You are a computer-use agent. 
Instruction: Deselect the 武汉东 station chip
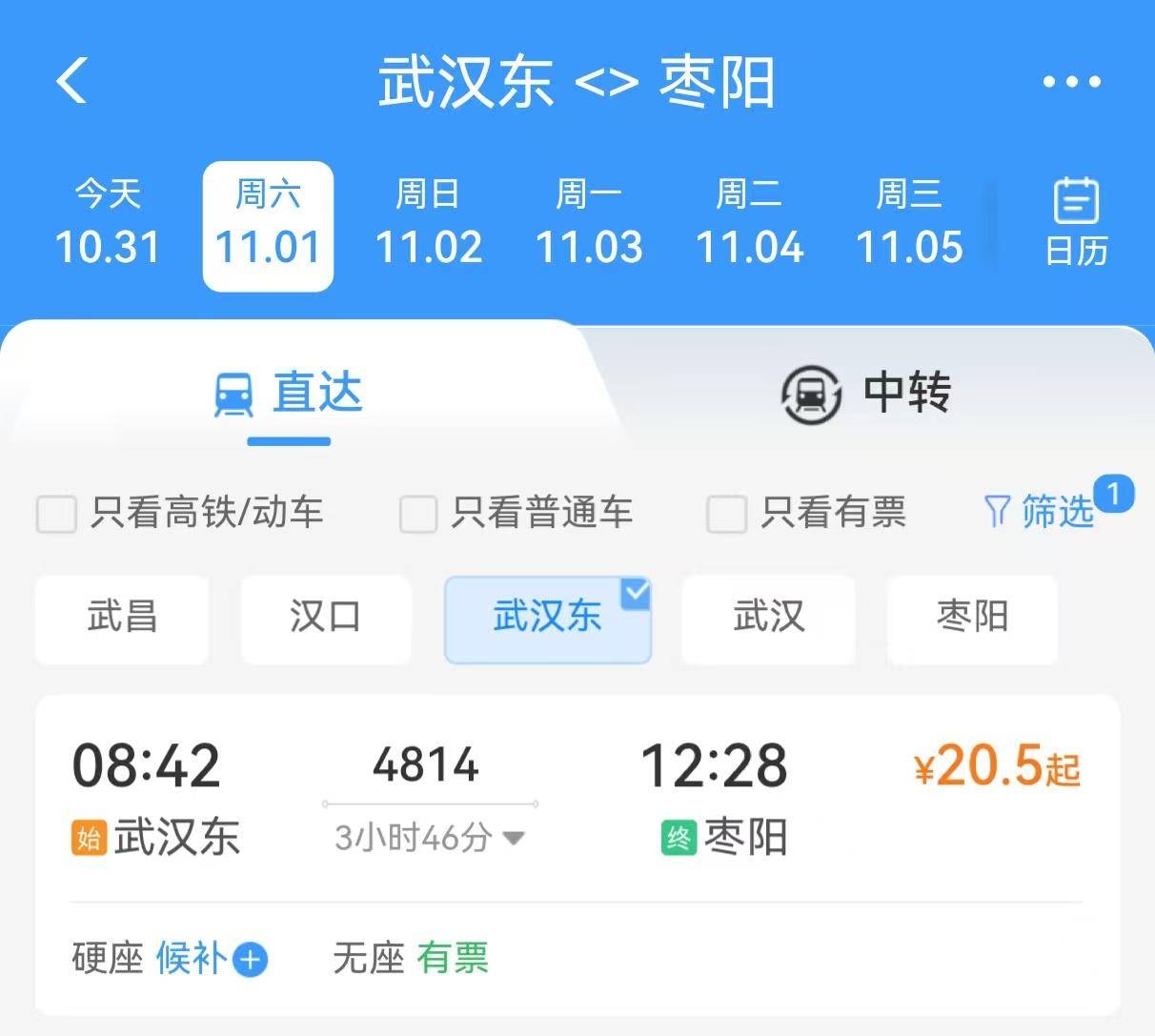(547, 618)
